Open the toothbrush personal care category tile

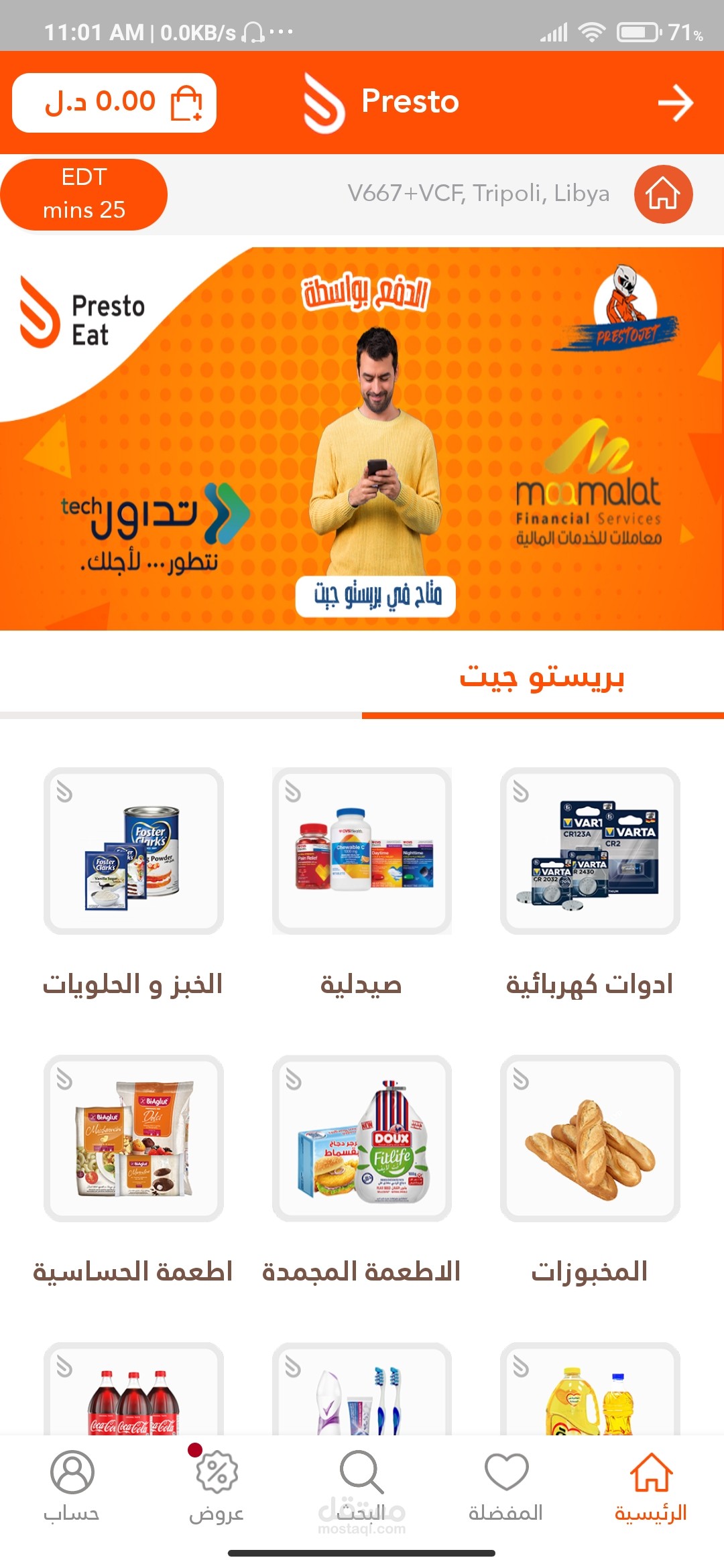362,1390
